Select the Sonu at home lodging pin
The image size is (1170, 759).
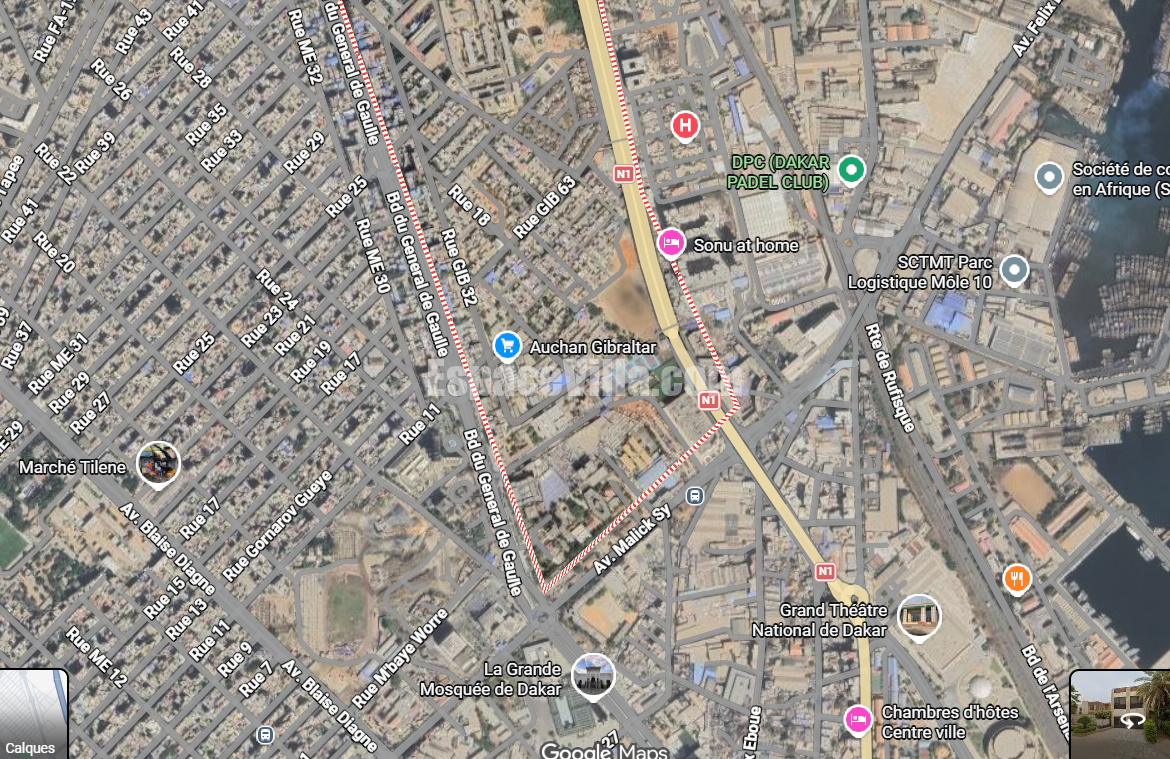[x=671, y=243]
